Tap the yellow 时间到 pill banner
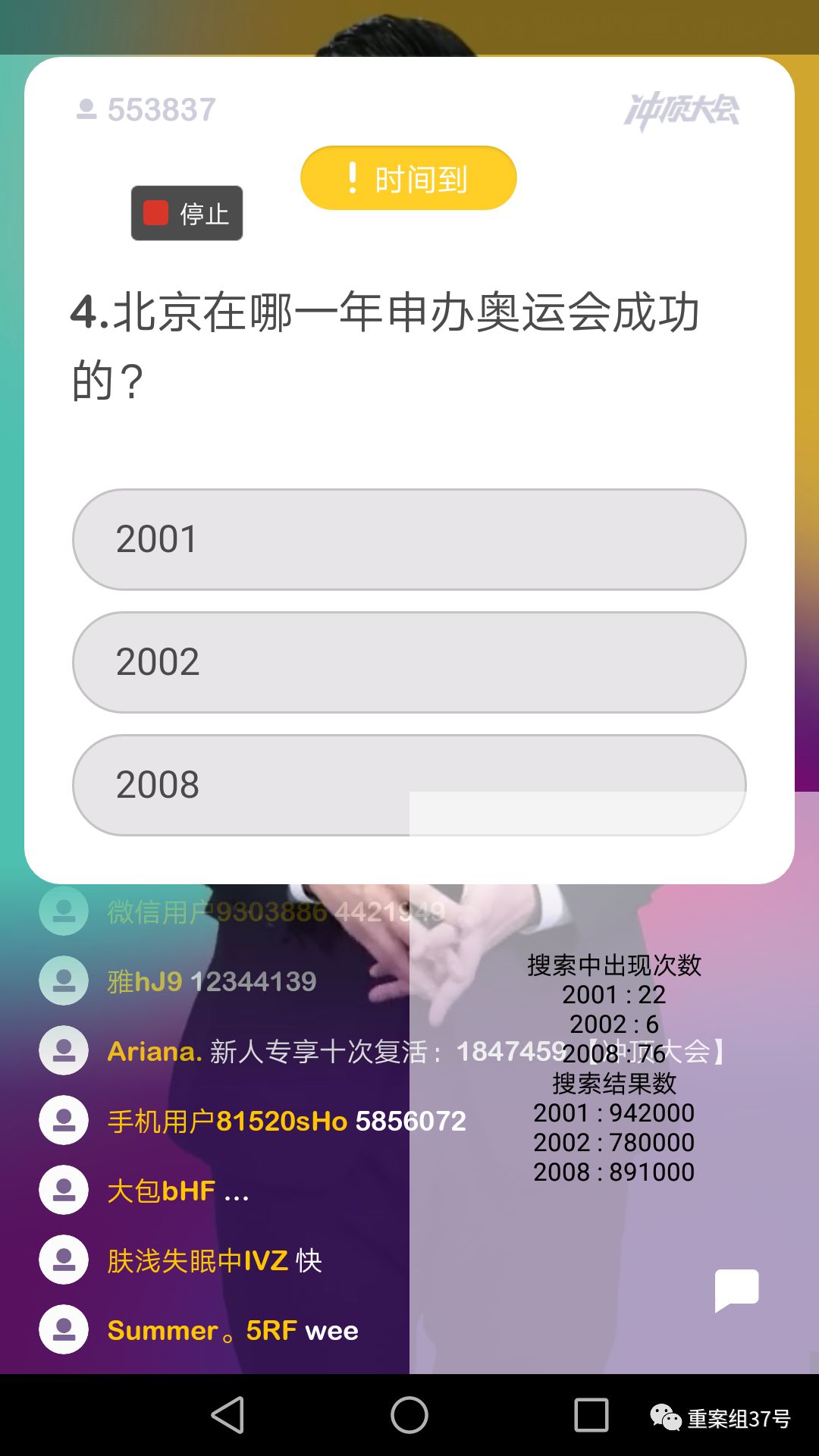The image size is (819, 1456). 407,177
